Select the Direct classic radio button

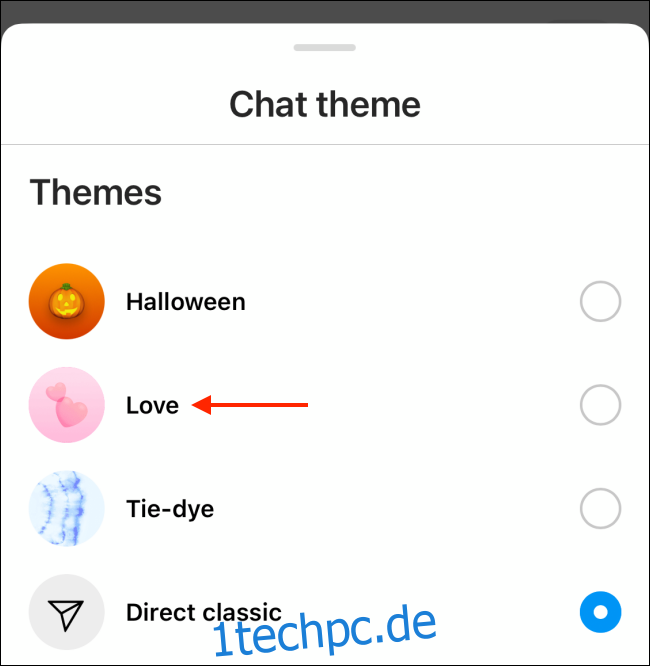[600, 612]
